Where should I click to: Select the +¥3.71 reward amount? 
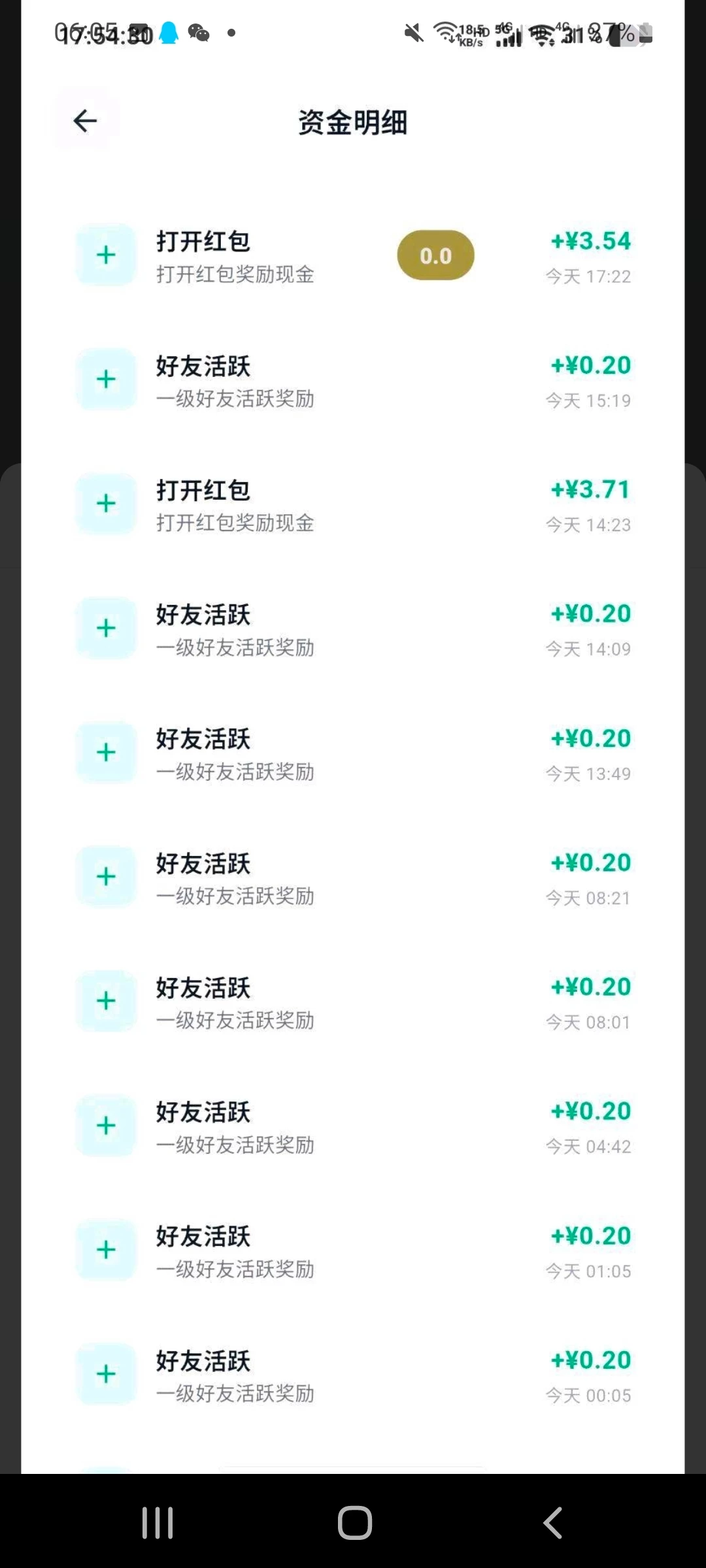(590, 489)
